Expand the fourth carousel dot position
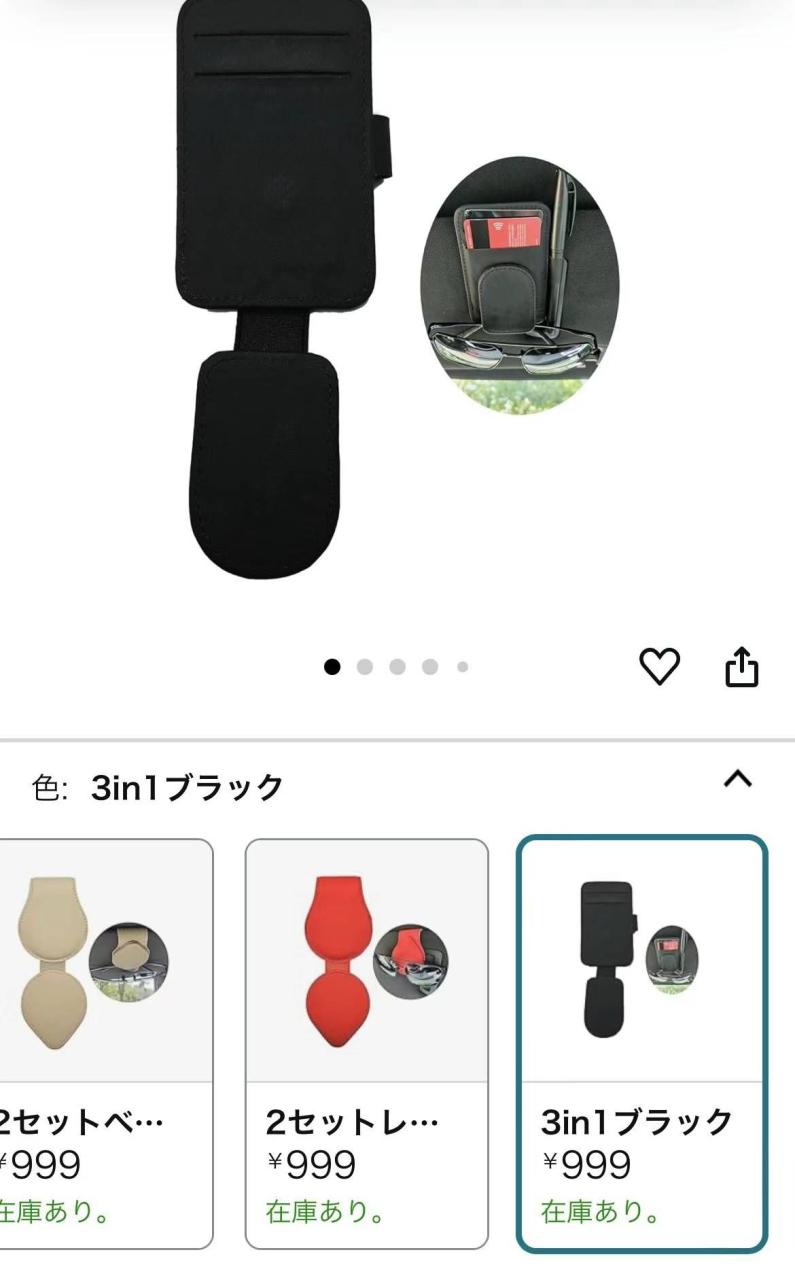 click(429, 664)
